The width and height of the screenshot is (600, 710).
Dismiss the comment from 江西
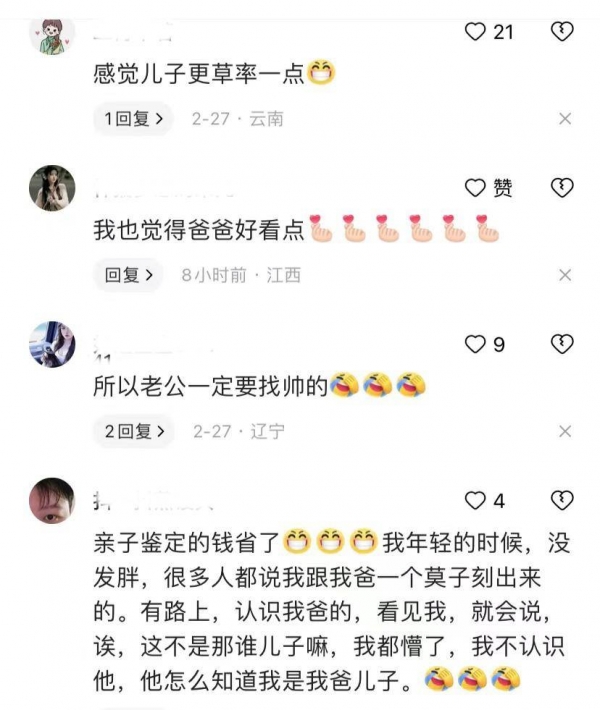[x=565, y=275]
